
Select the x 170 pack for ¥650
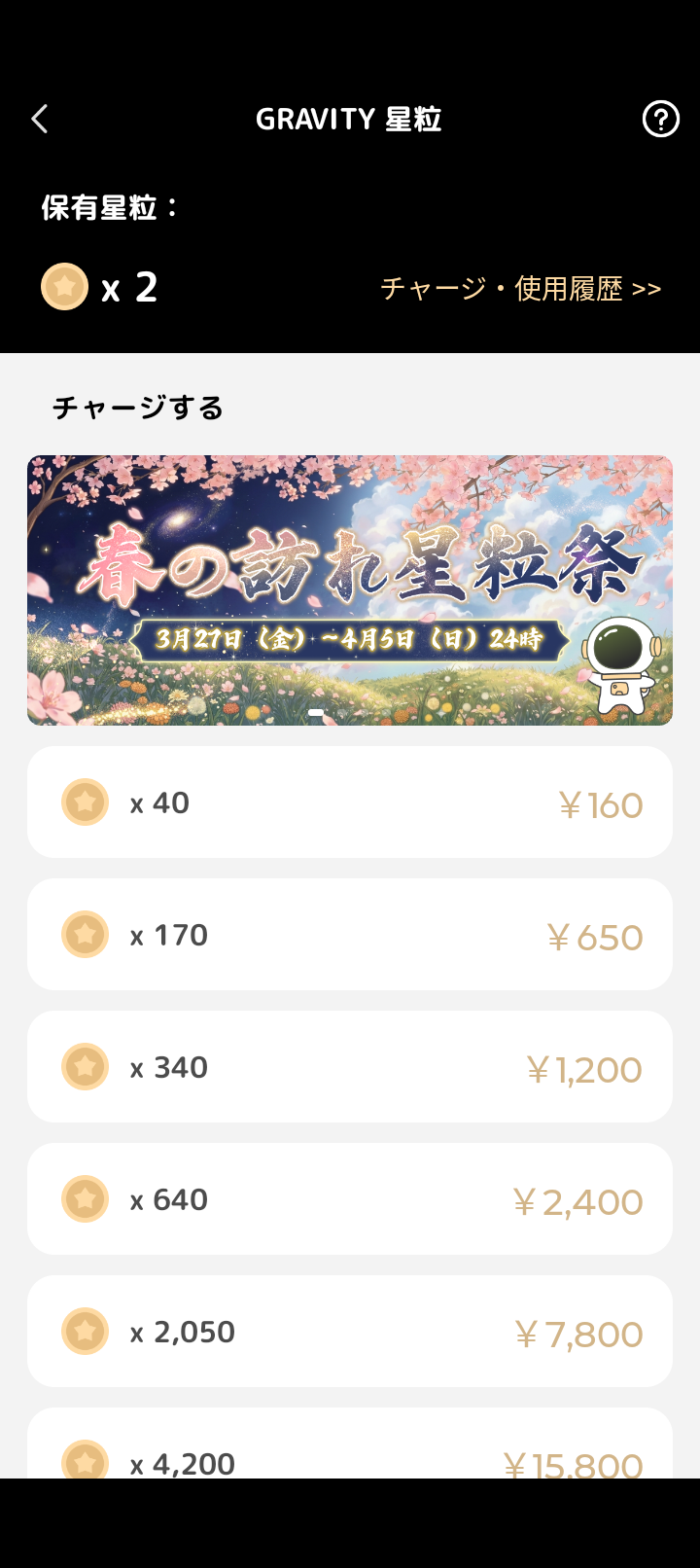click(x=350, y=935)
